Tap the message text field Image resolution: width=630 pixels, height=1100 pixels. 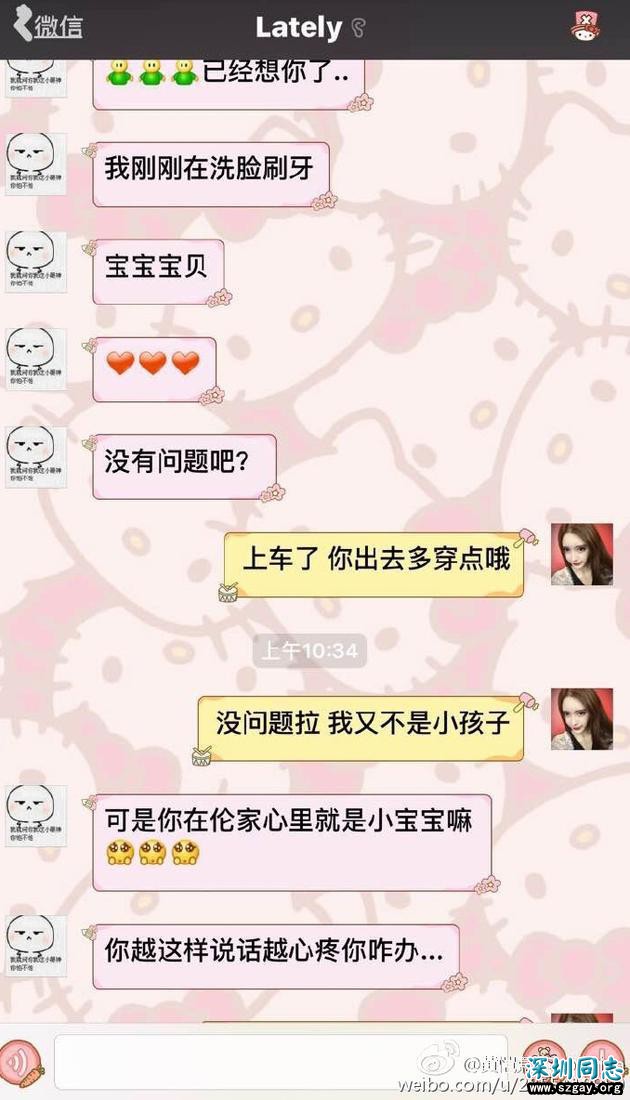tap(280, 1063)
